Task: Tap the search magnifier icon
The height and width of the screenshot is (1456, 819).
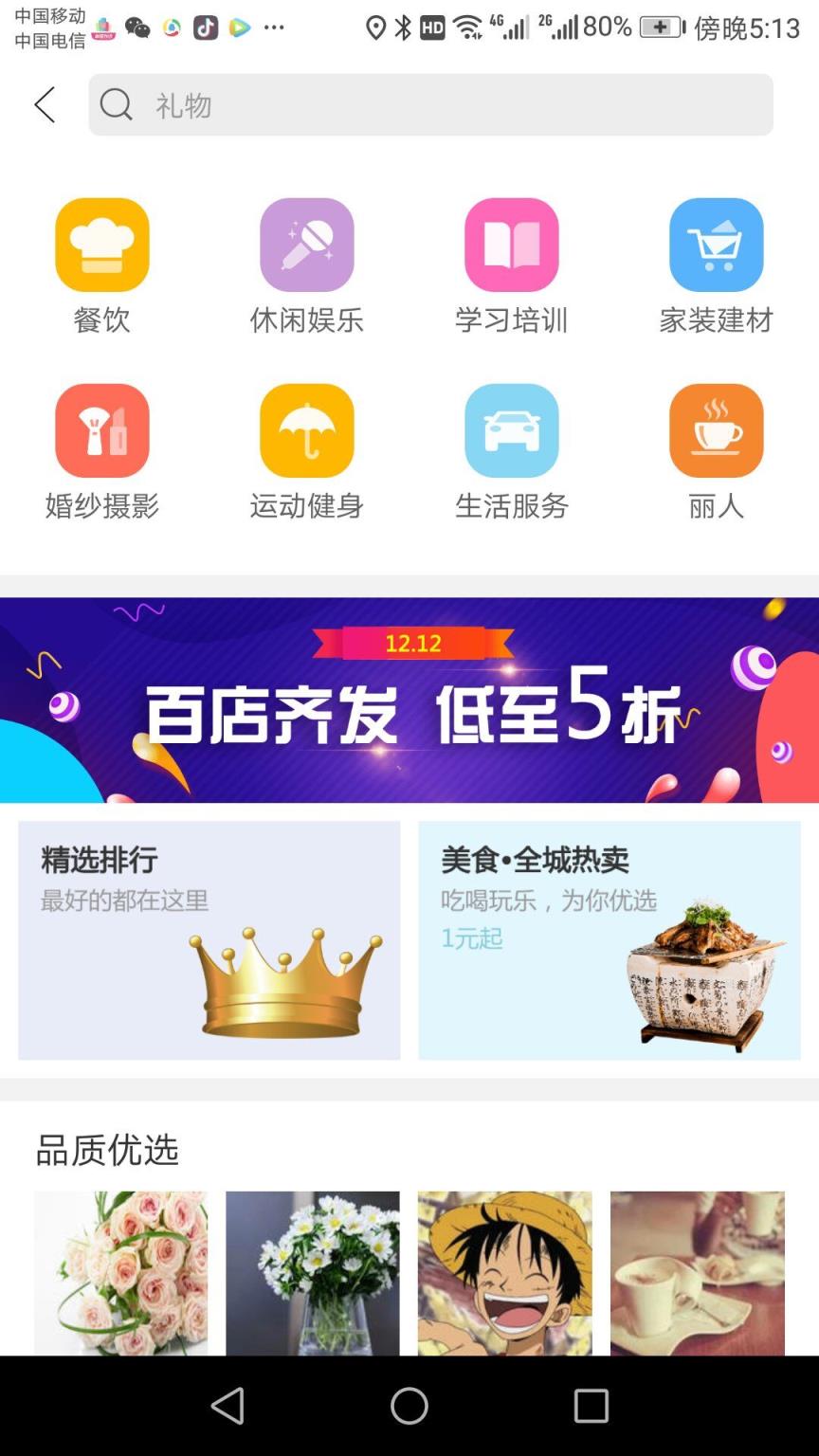Action: coord(115,105)
